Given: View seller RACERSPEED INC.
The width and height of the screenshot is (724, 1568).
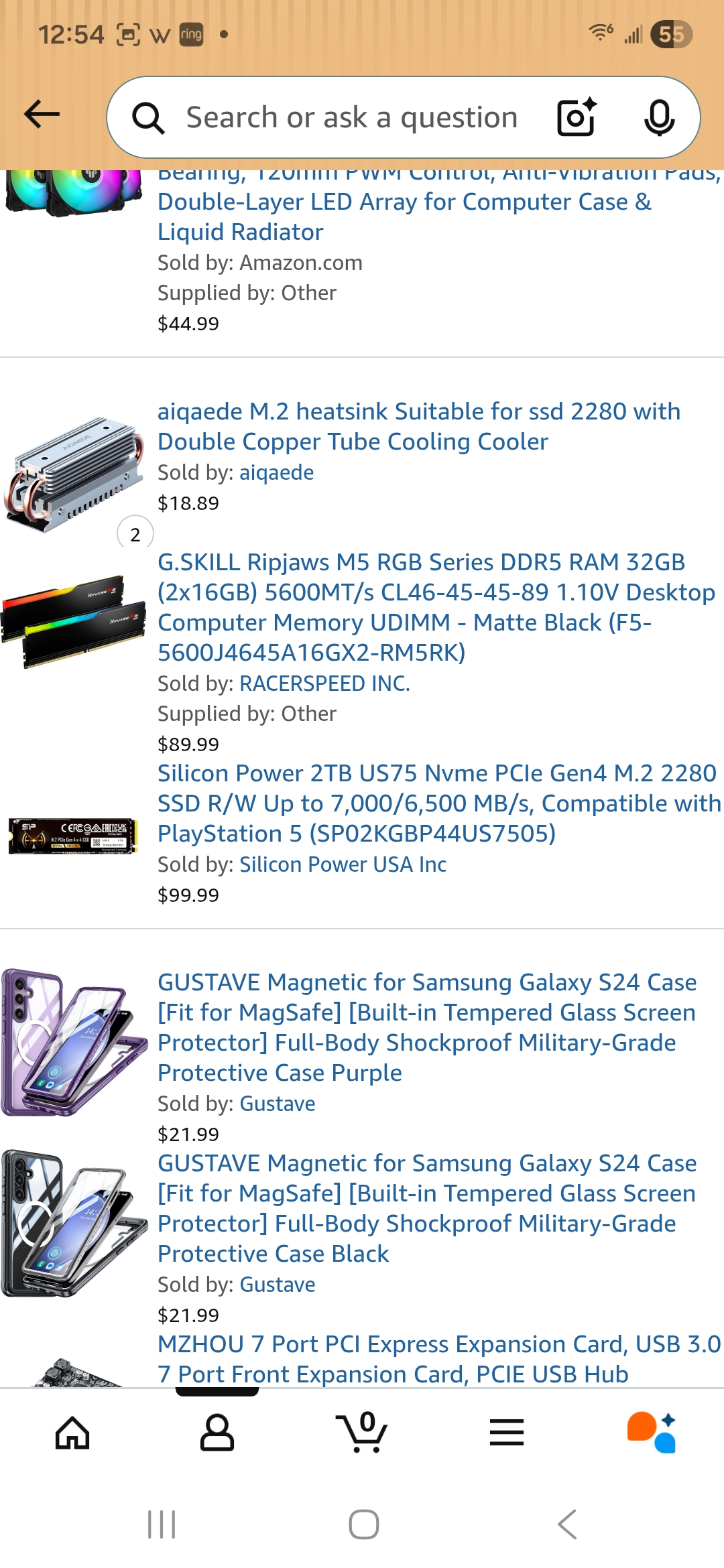Looking at the screenshot, I should pos(324,683).
